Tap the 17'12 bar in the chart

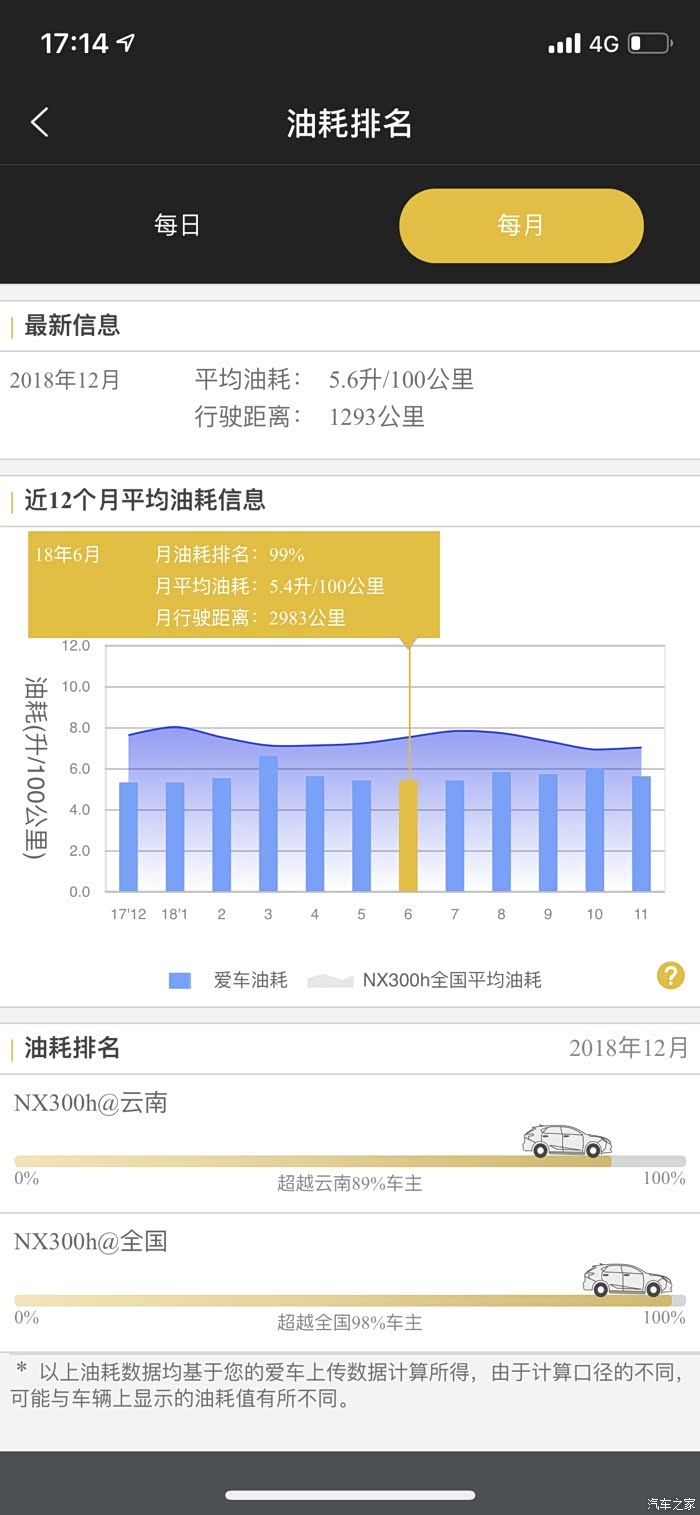(x=128, y=837)
